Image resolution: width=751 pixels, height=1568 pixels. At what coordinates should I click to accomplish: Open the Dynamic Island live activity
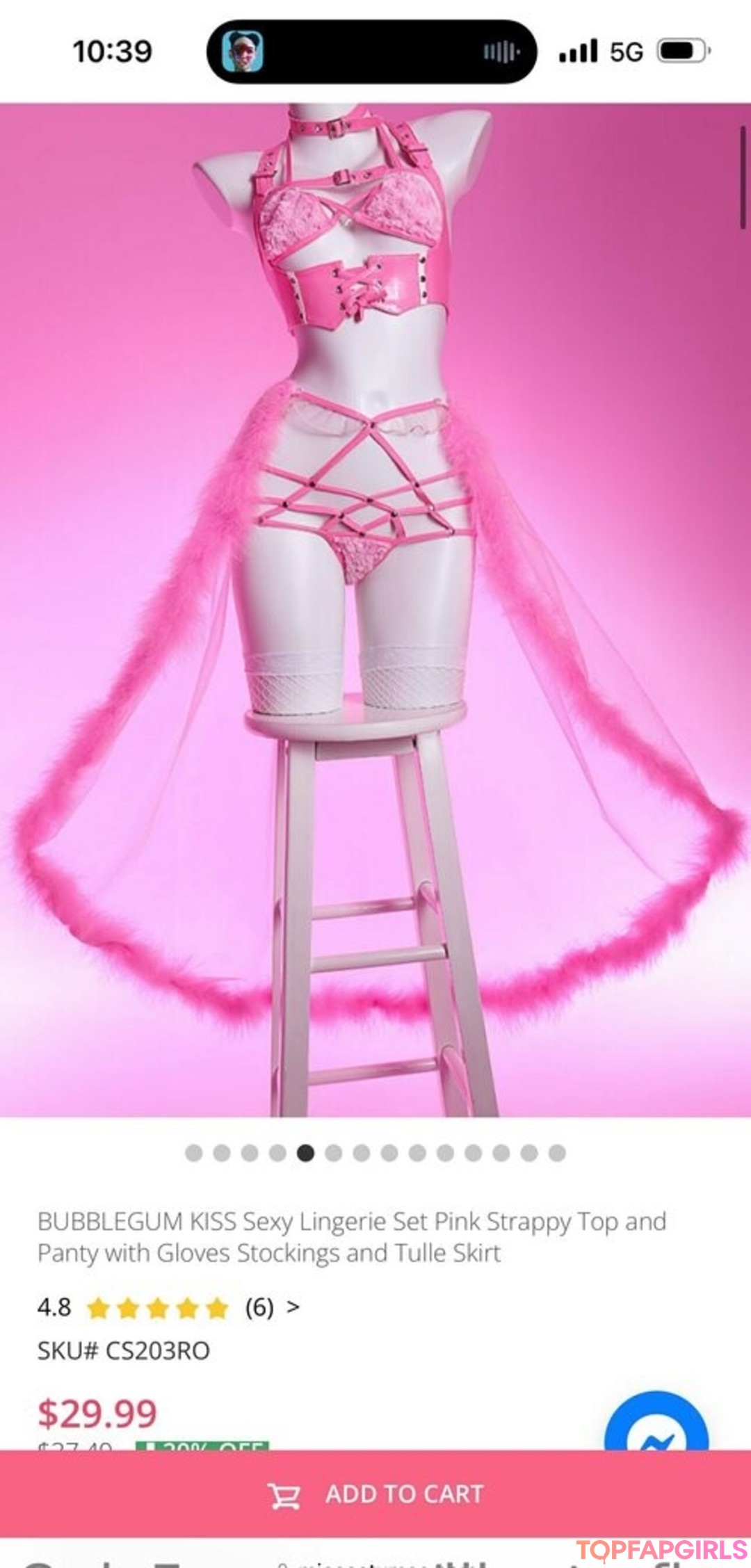coord(371,52)
